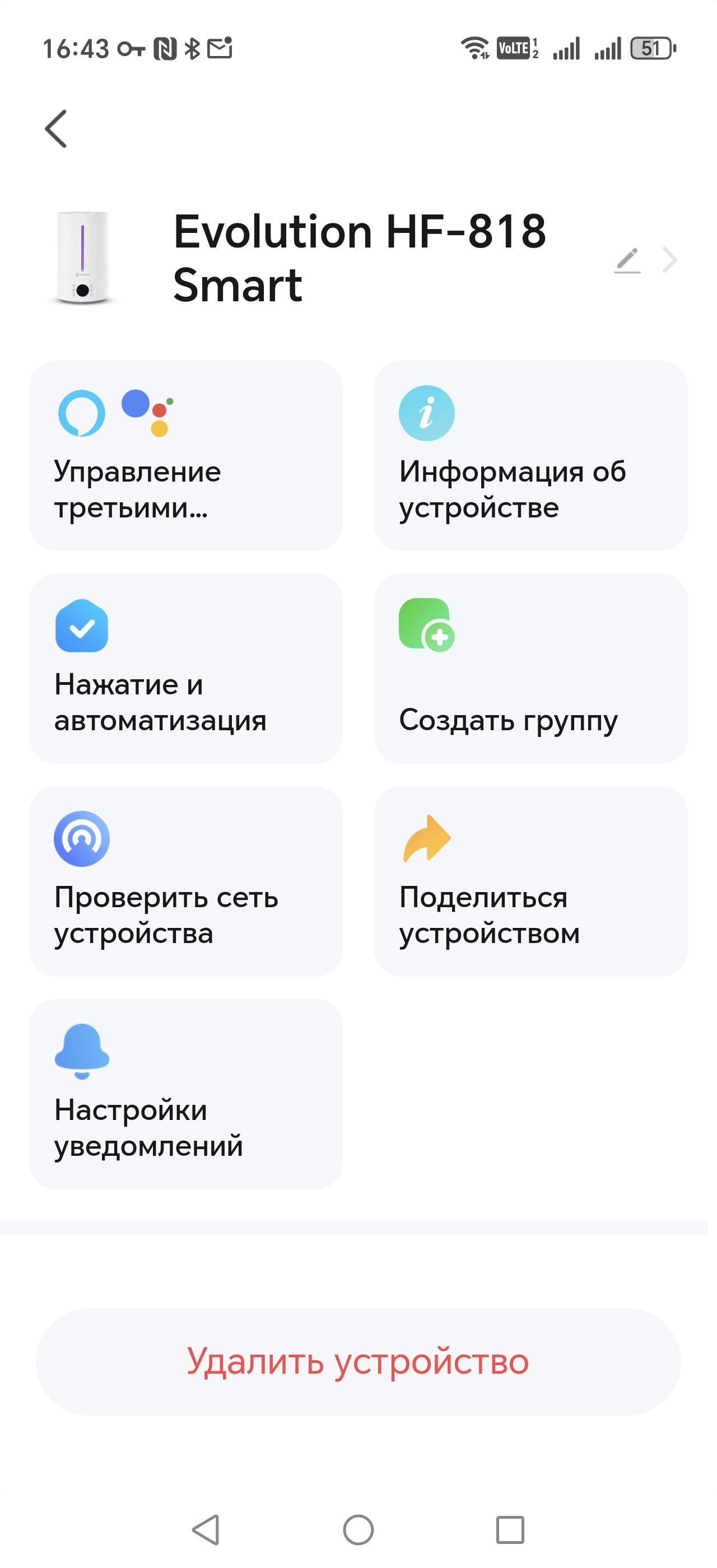Tap Удалить устройство button
This screenshot has height=1568, width=717.
[x=358, y=1361]
